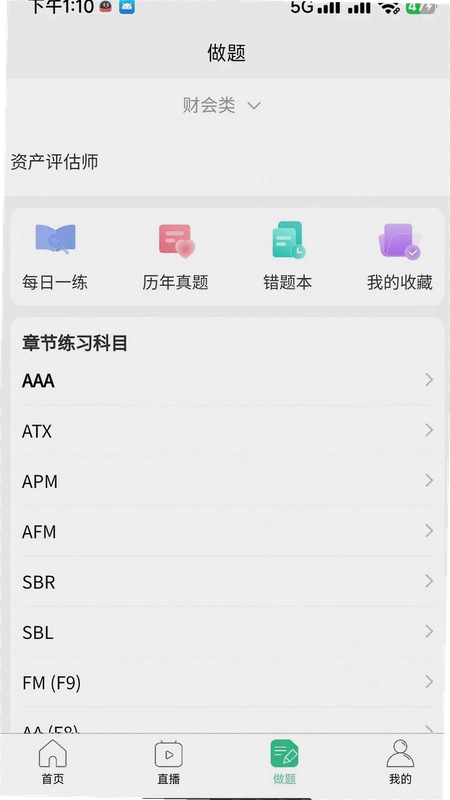Open the AAA subject row
Screen dimensions: 450x800
tap(228, 381)
